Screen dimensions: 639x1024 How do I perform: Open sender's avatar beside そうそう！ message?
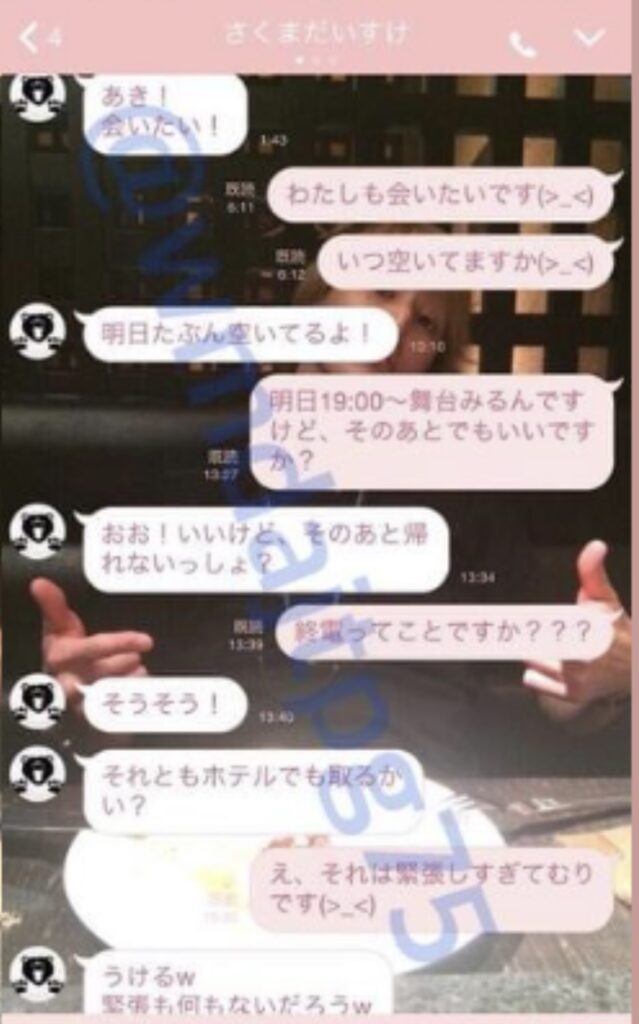[37, 701]
